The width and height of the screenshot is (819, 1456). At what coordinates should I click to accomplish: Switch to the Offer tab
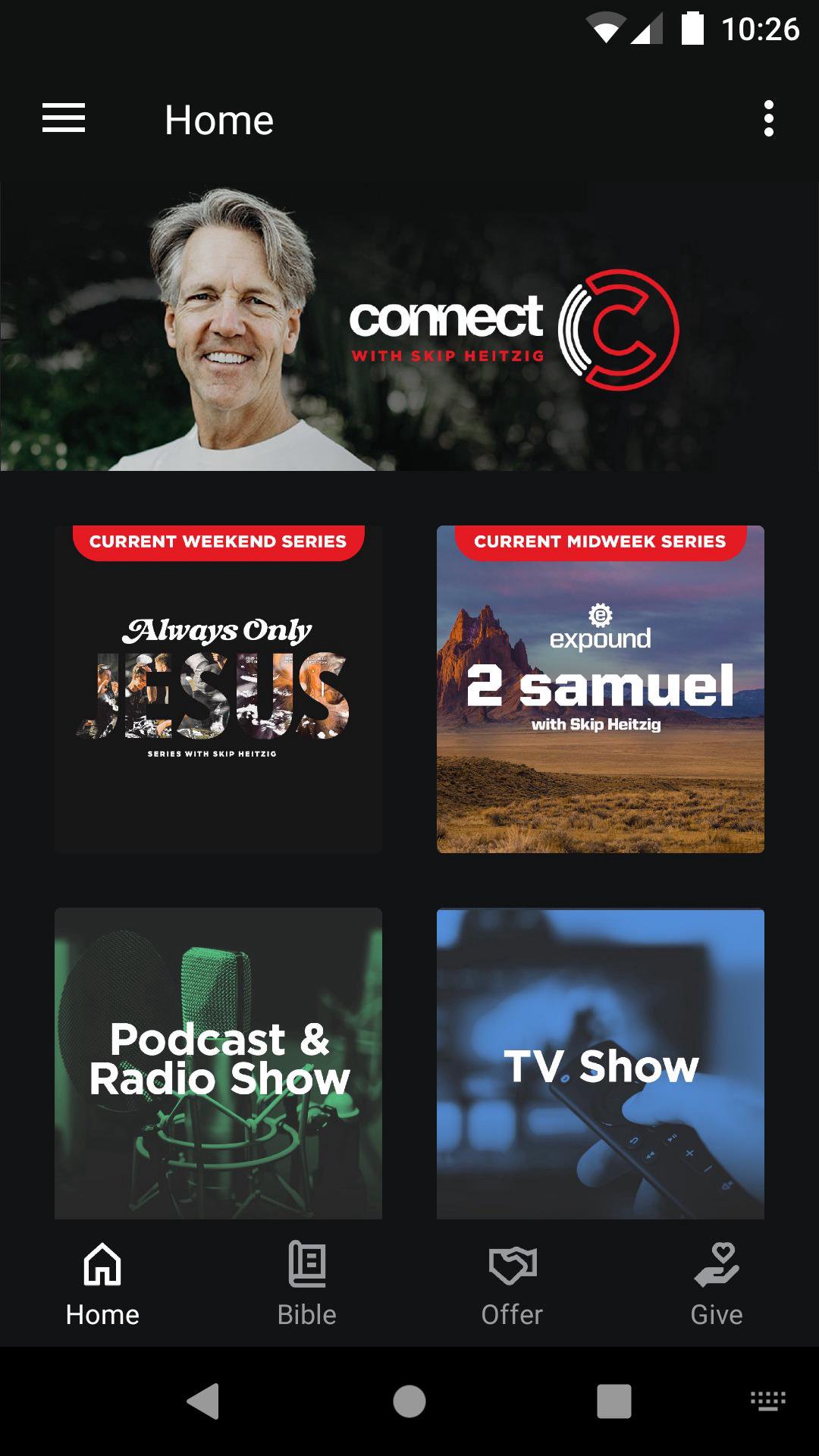tap(512, 1283)
